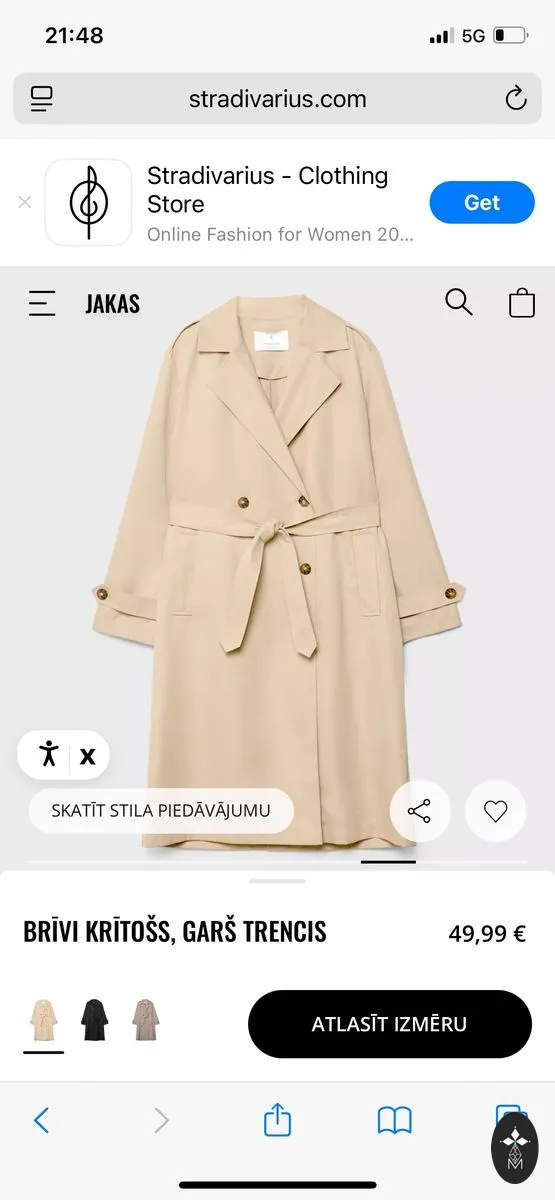
Task: Select the beige coat color
Action: (43, 1019)
